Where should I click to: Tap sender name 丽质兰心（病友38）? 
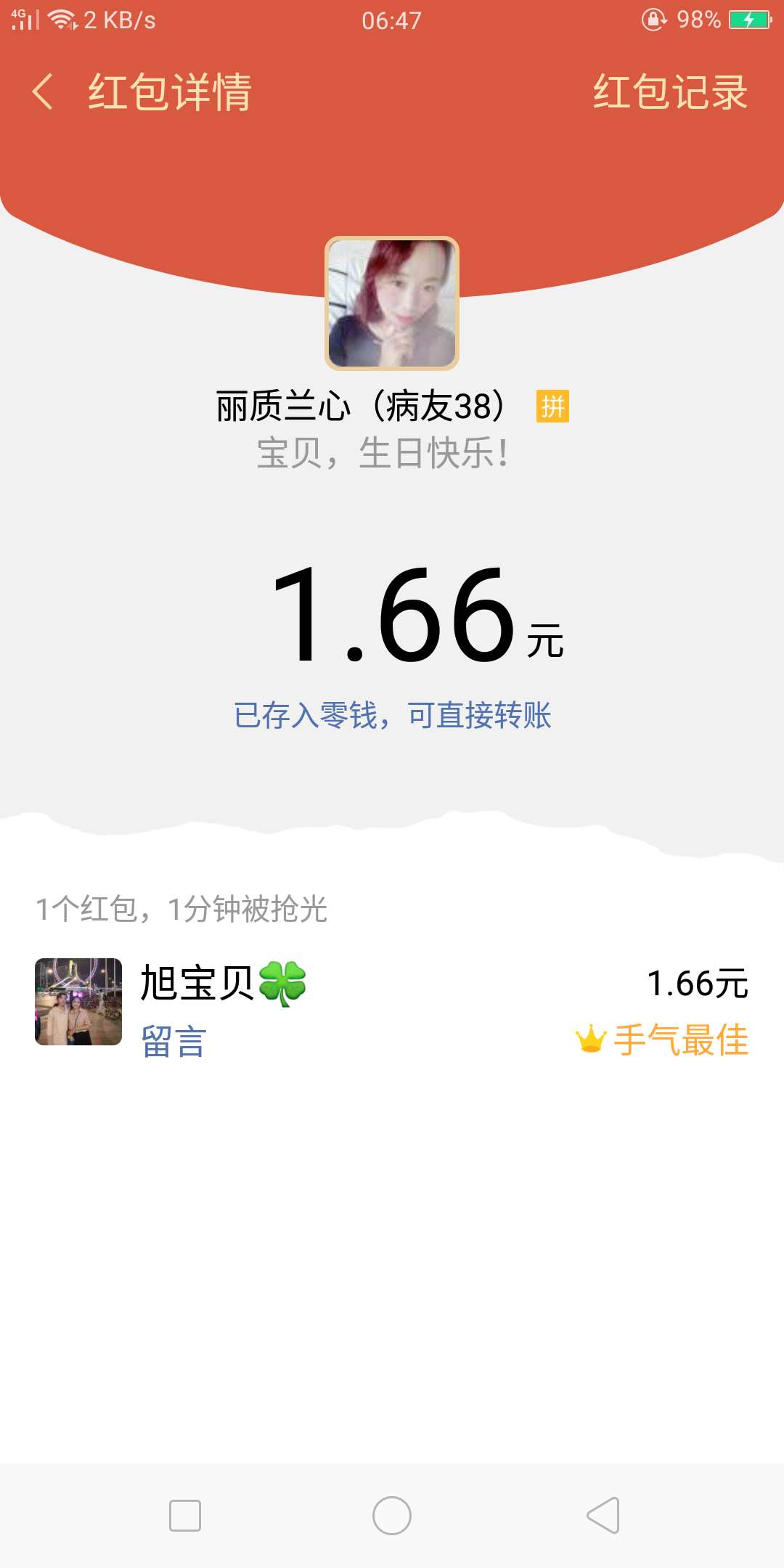(x=361, y=407)
